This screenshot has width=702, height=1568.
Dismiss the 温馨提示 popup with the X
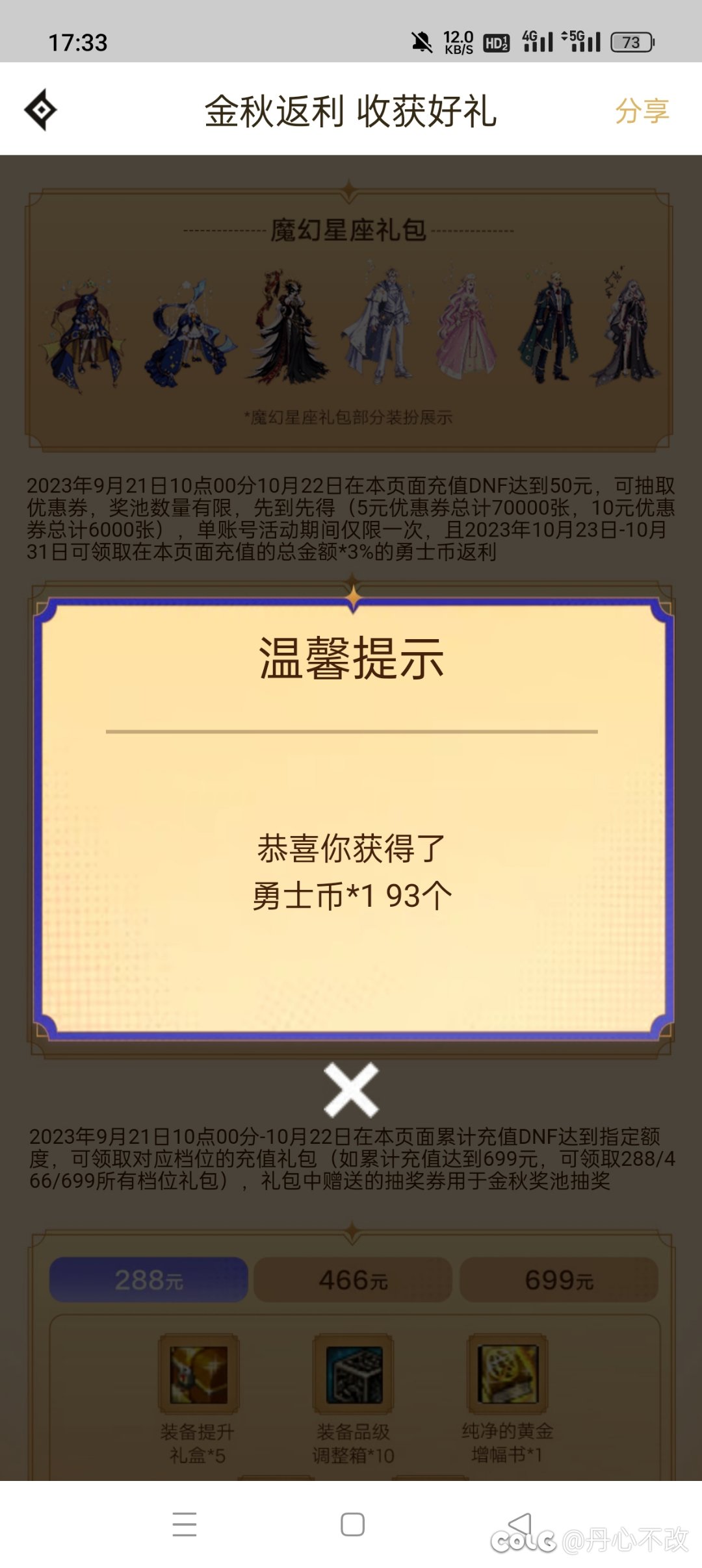(x=351, y=1090)
